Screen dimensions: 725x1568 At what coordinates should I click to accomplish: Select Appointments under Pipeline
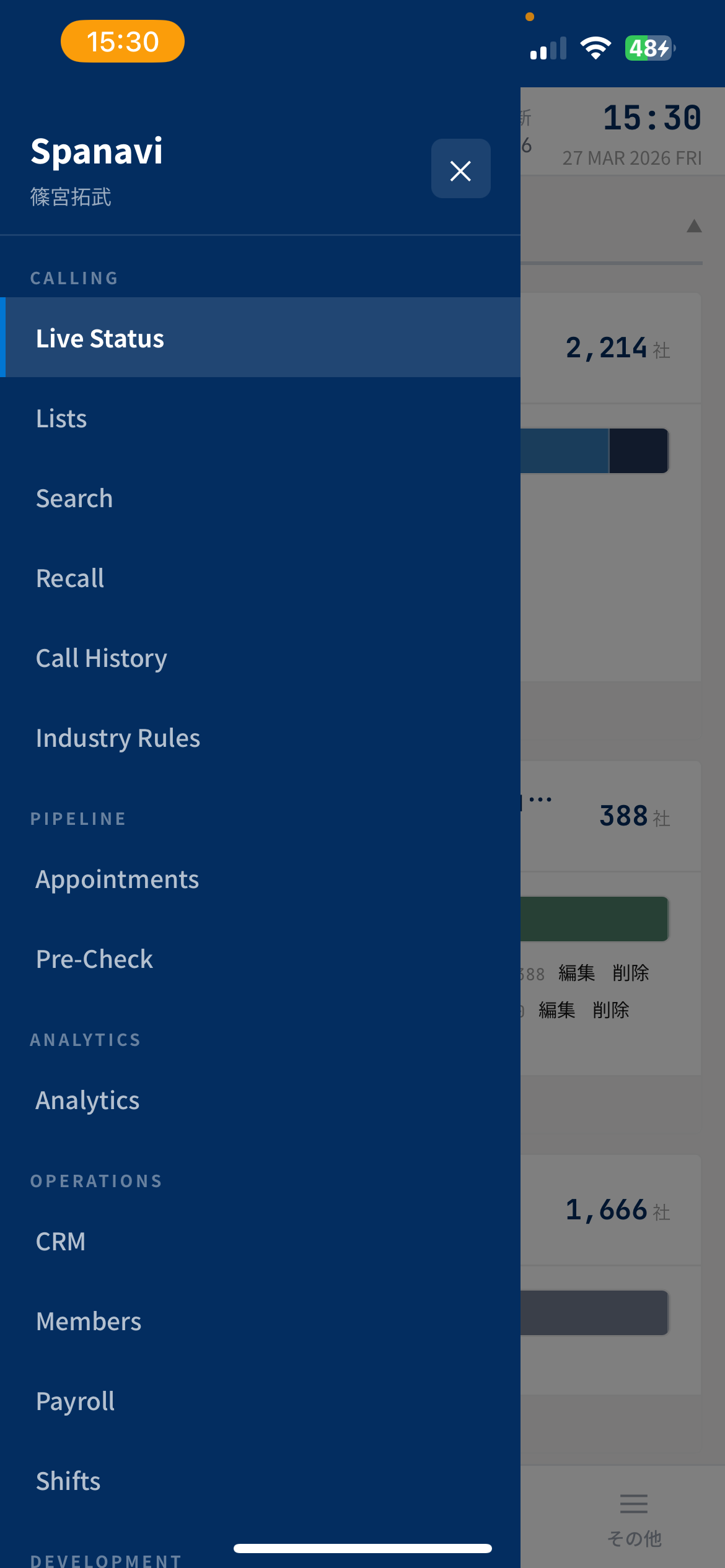click(x=117, y=878)
